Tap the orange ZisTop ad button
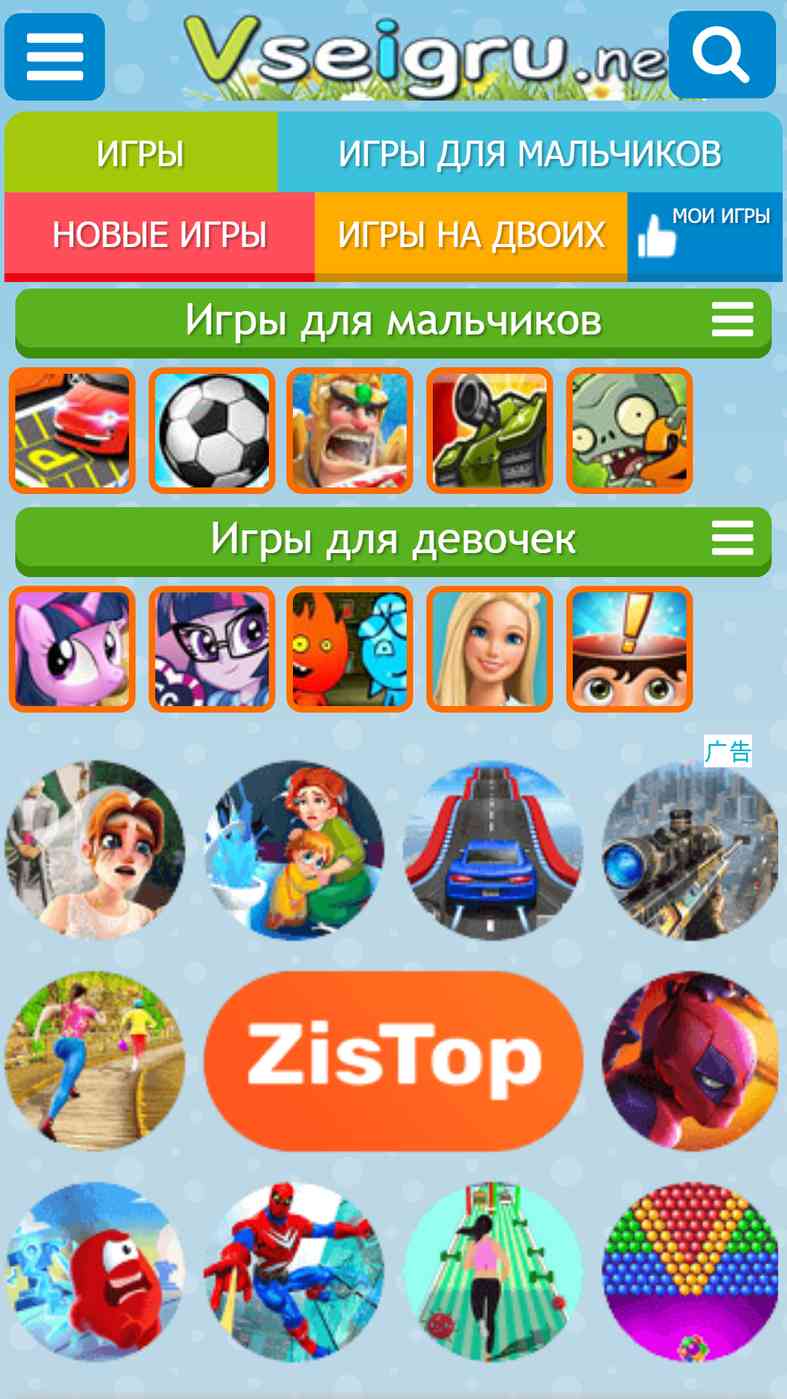 click(394, 1060)
